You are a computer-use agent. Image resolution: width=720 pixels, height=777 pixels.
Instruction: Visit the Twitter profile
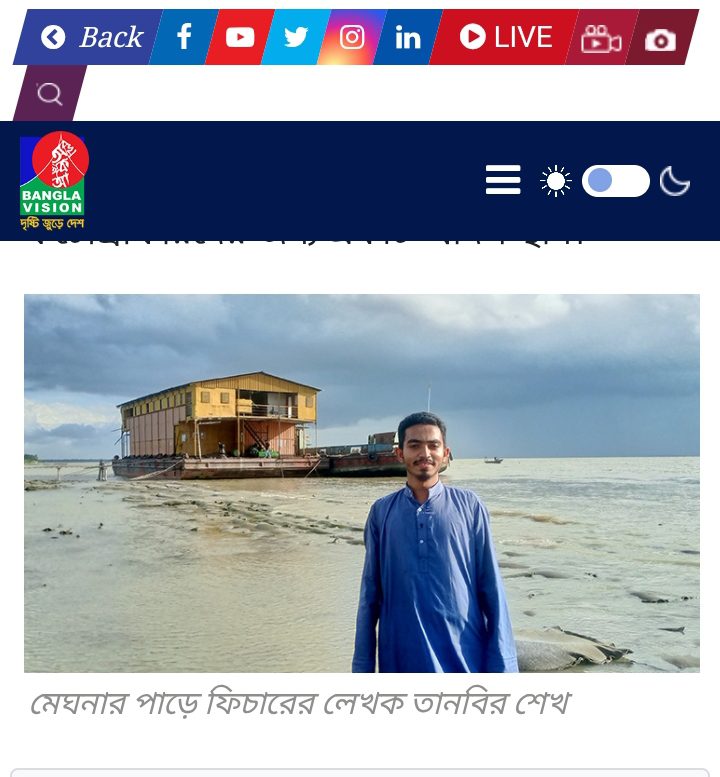[x=296, y=38]
